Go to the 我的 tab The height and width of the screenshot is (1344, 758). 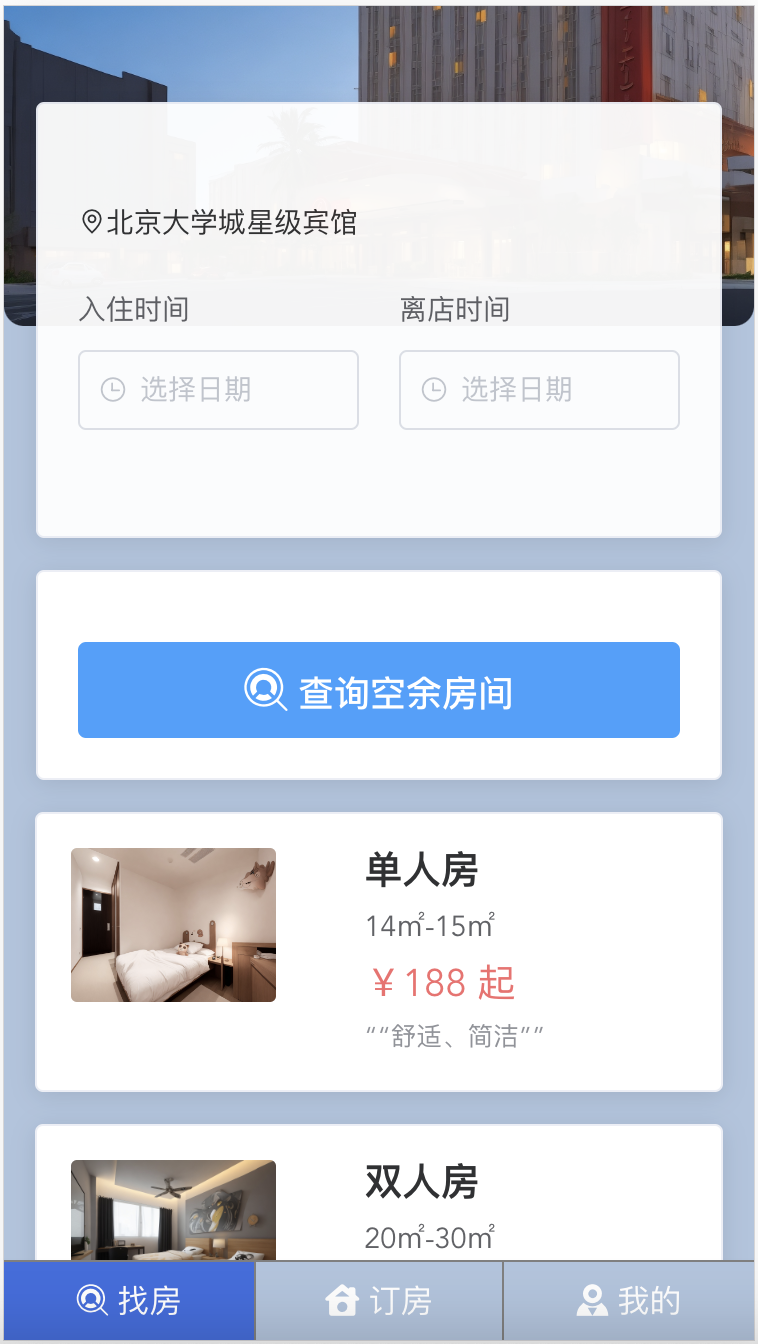point(629,1301)
